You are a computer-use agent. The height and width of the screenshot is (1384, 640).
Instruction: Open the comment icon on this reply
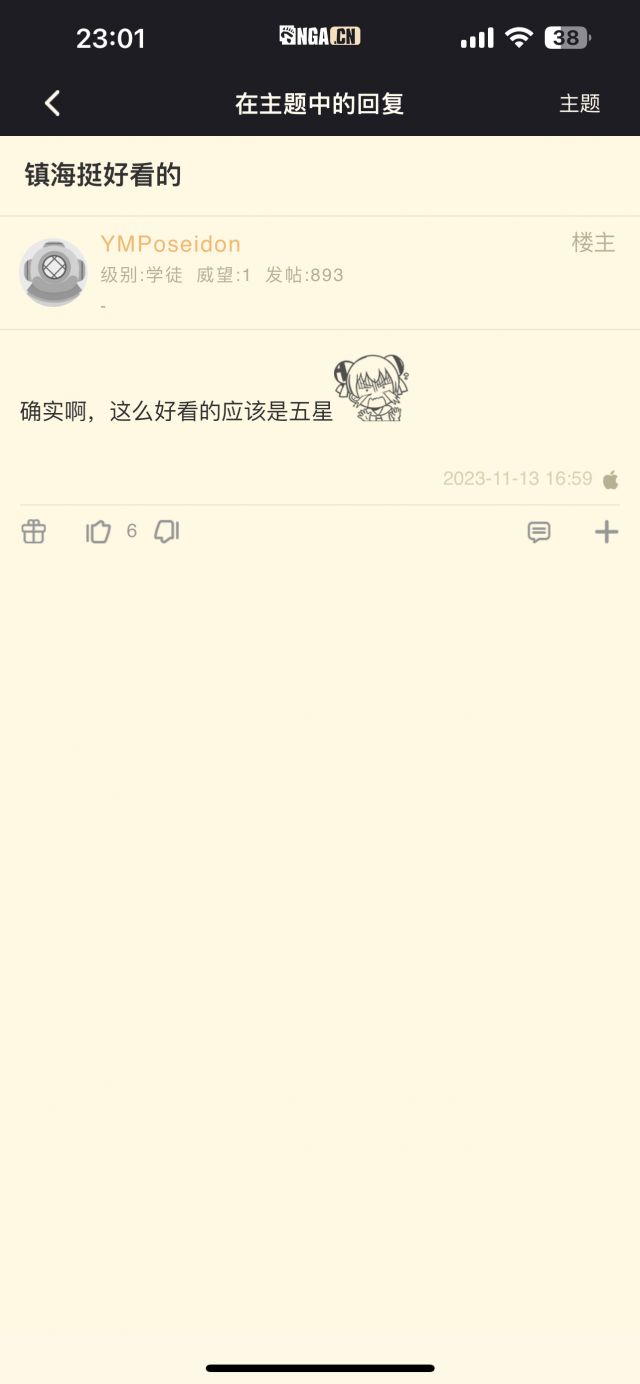(x=539, y=532)
